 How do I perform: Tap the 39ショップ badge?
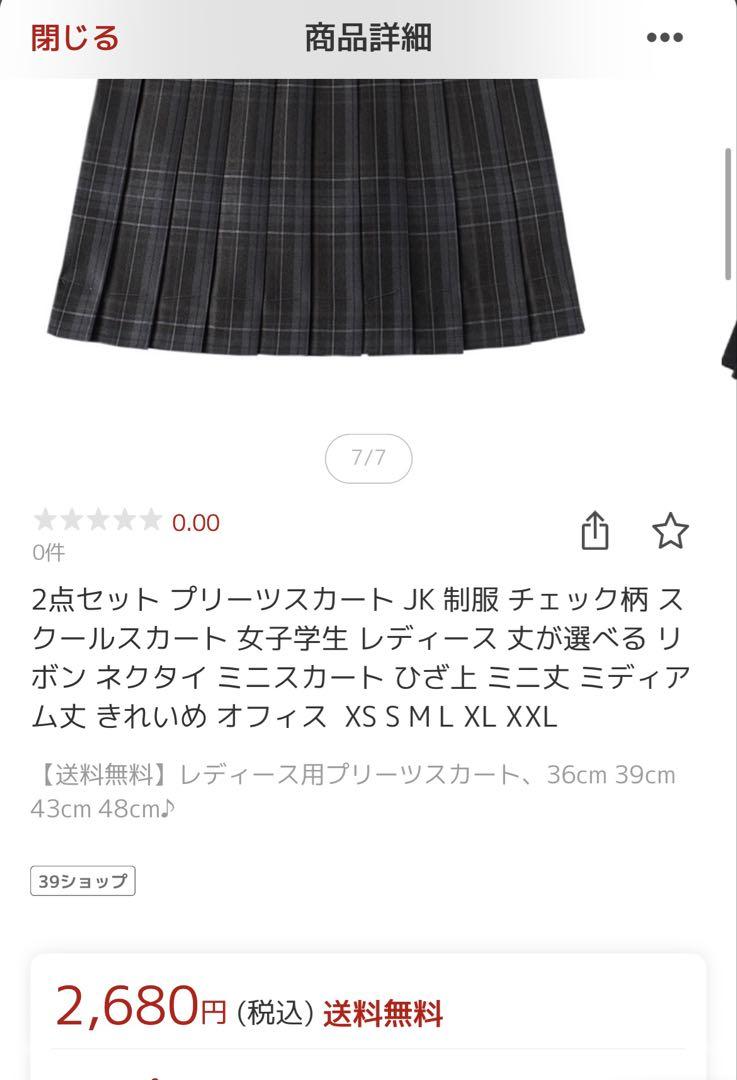pyautogui.click(x=83, y=881)
